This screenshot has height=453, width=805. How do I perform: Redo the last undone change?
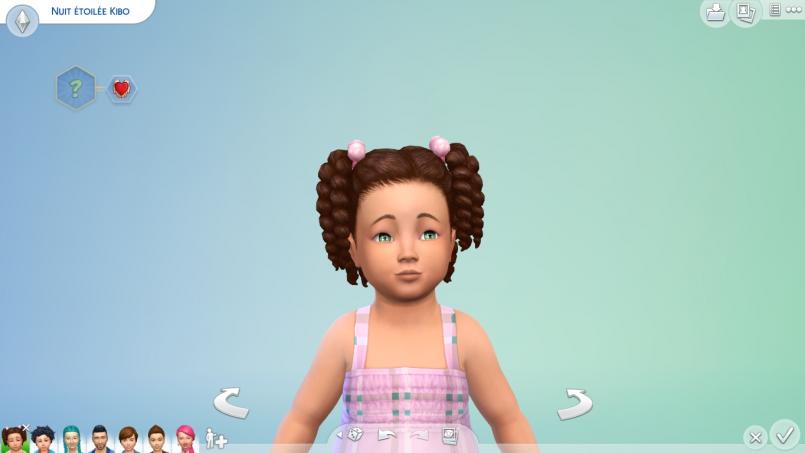pyautogui.click(x=418, y=435)
